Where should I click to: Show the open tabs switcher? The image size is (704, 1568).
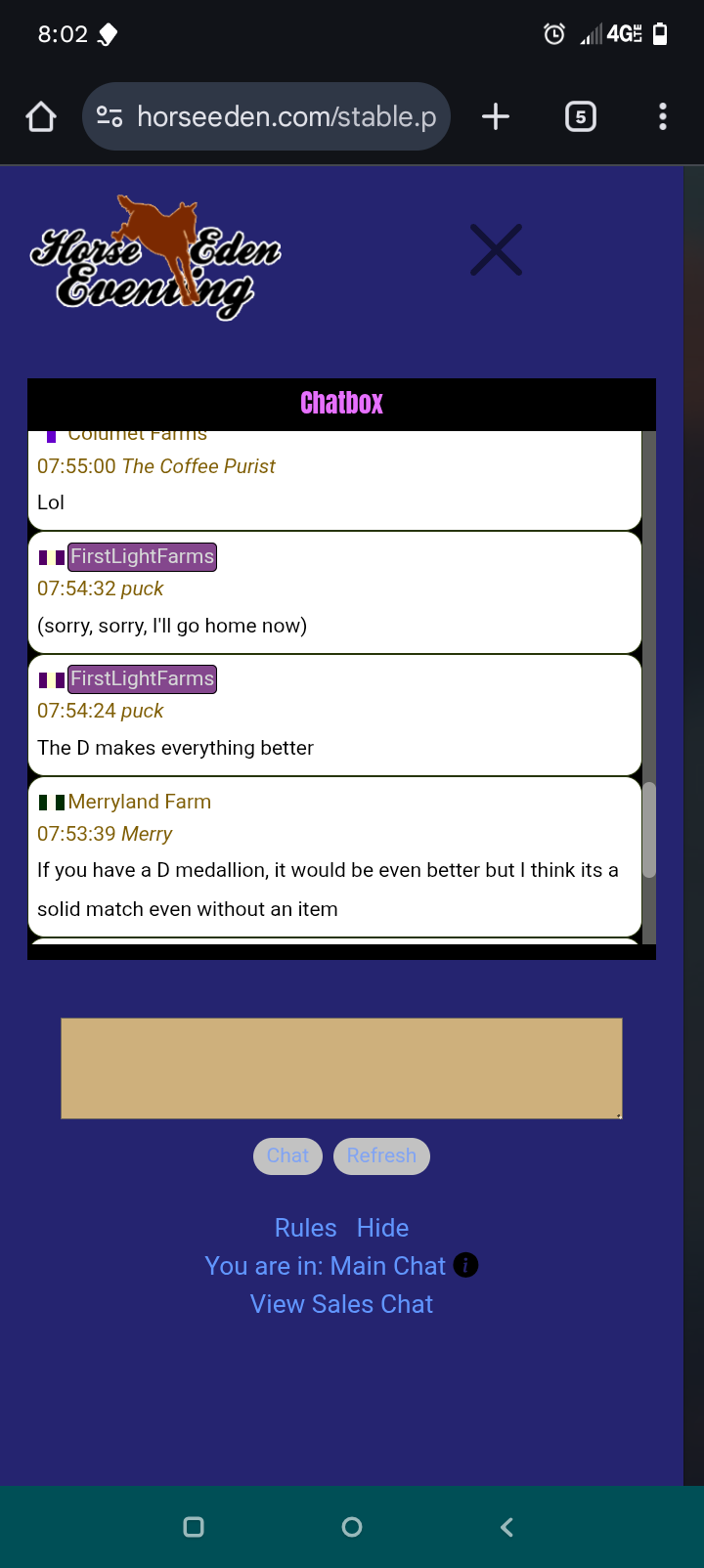pos(580,117)
